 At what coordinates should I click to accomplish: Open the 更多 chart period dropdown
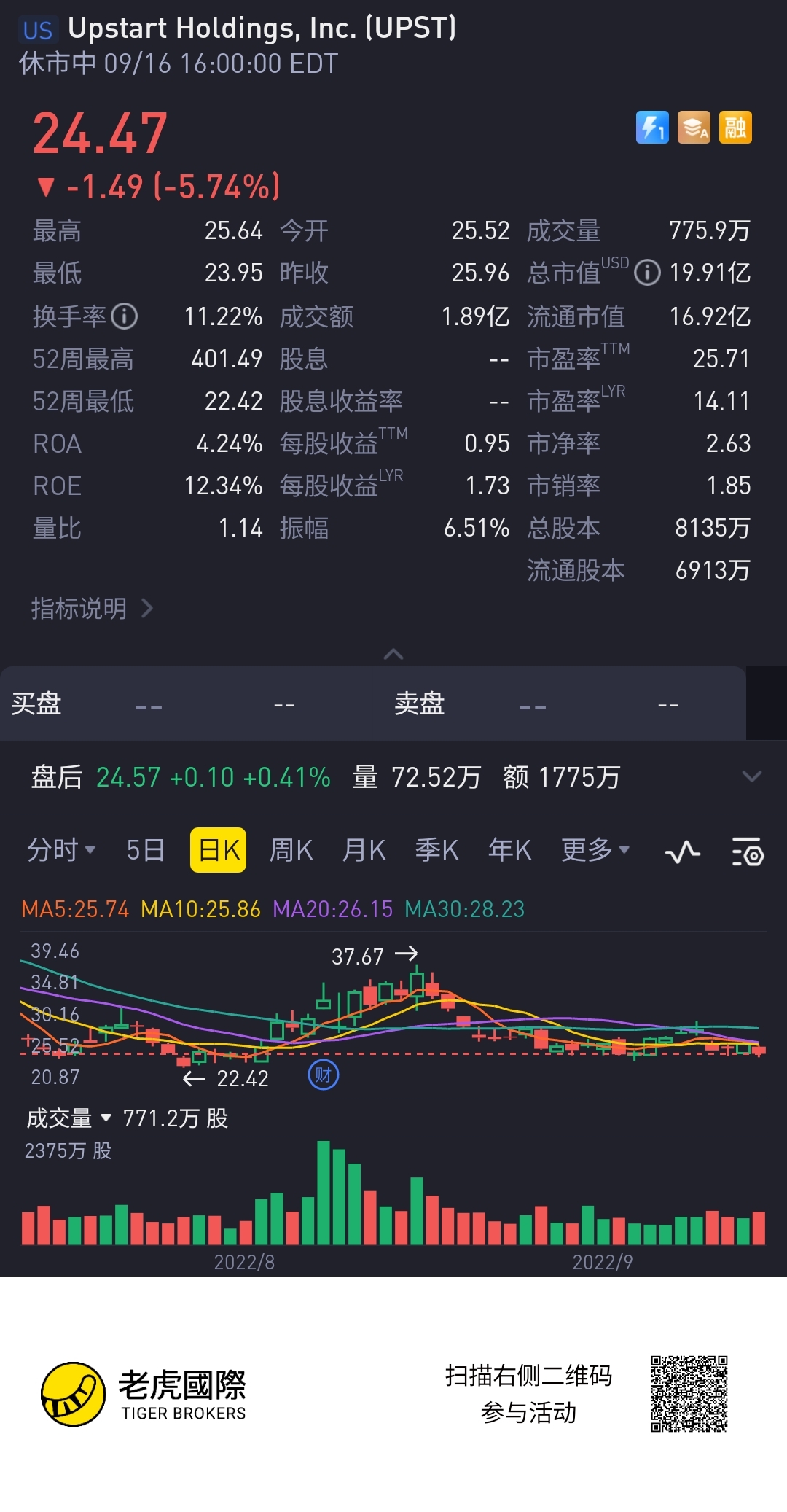[595, 850]
